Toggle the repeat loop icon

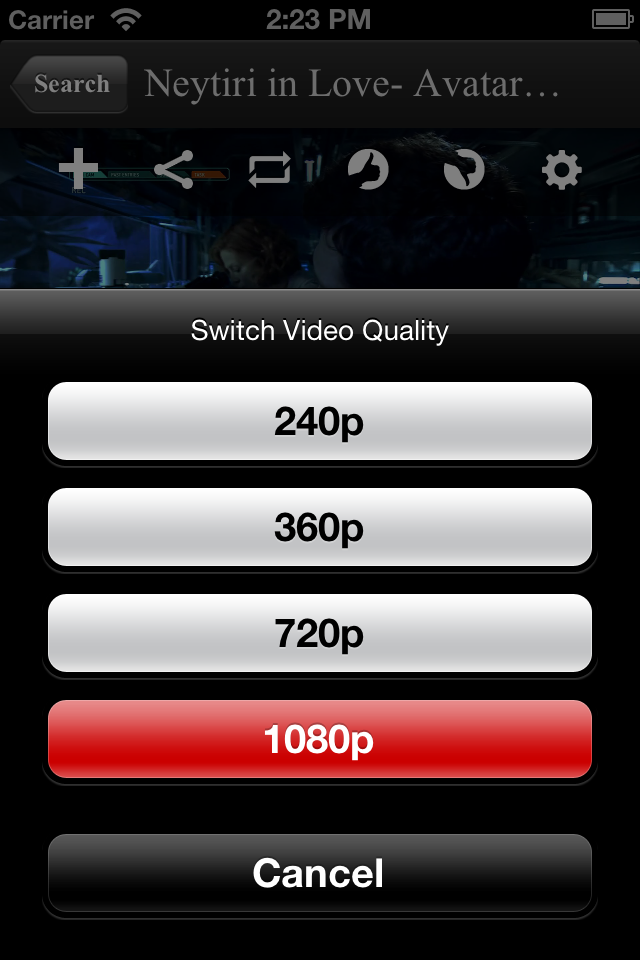coord(270,170)
